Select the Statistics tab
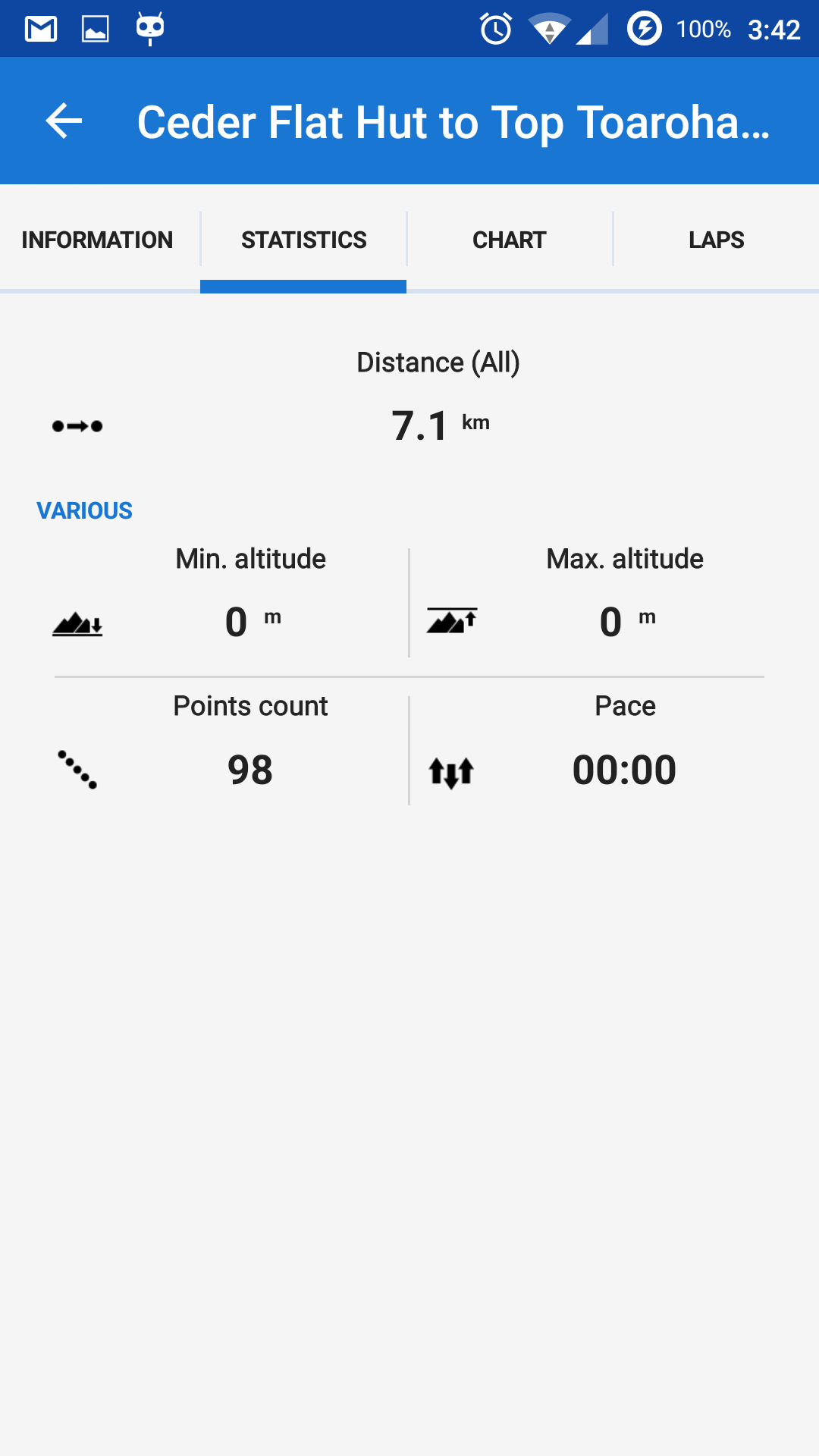The image size is (819, 1456). (x=303, y=240)
